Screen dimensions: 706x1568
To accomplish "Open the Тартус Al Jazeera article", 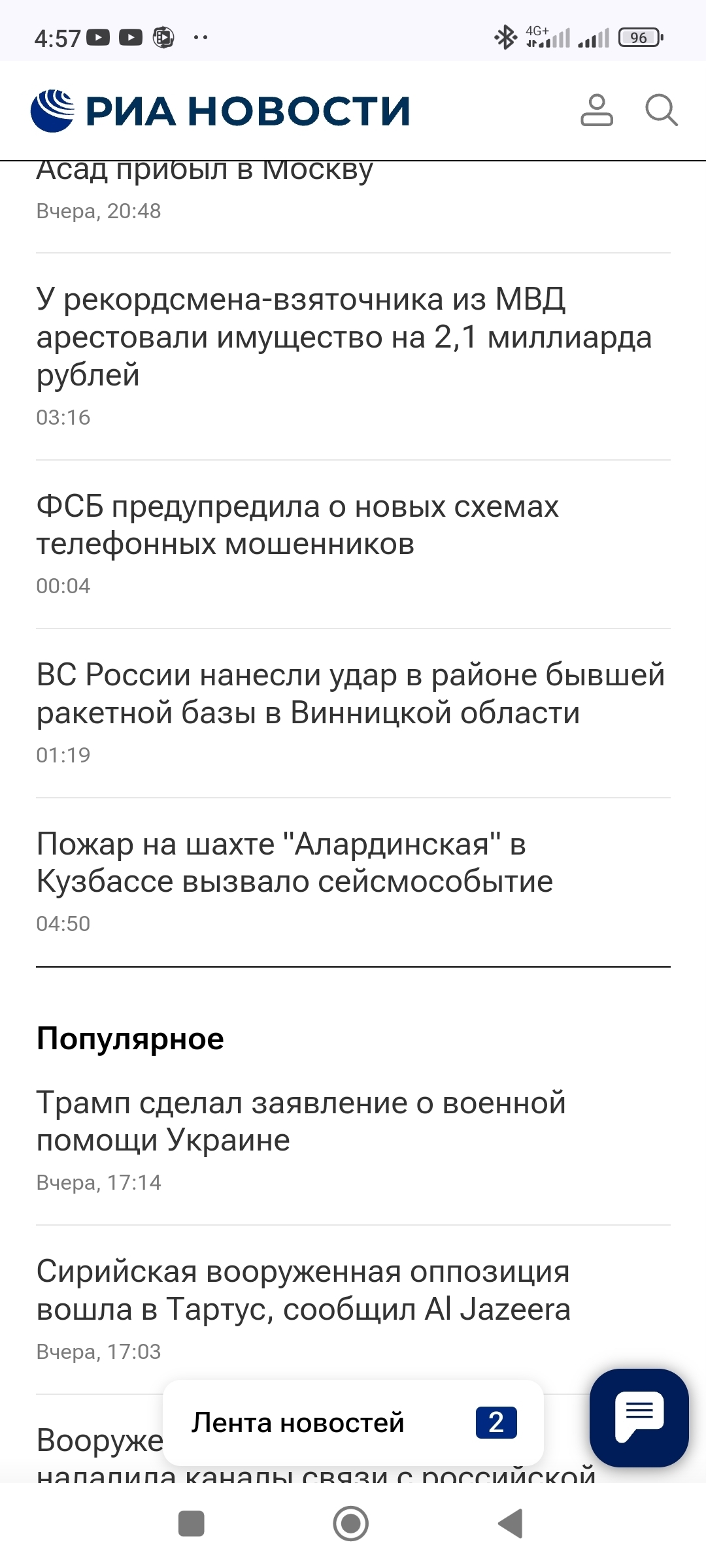I will click(x=303, y=1290).
